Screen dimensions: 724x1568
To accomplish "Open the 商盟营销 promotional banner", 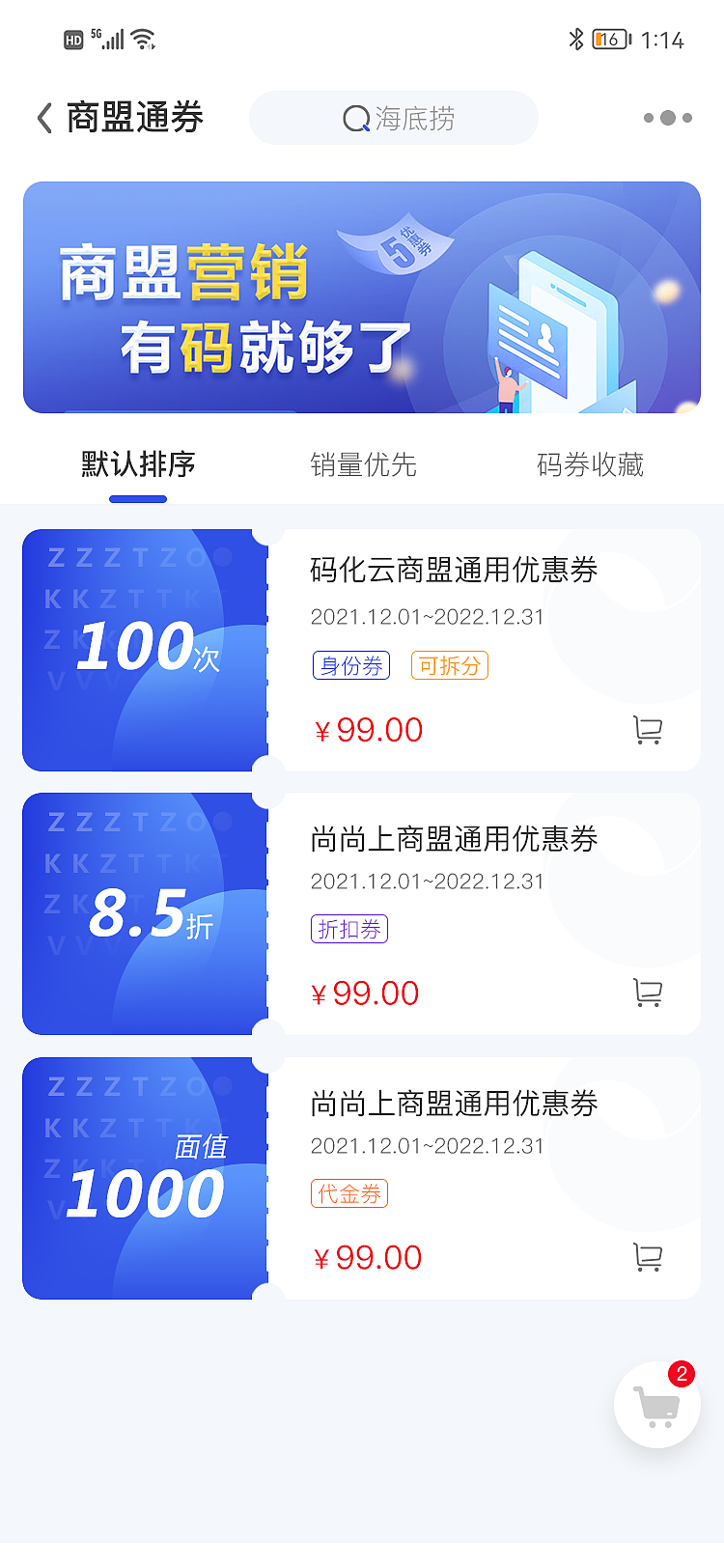I will [362, 297].
